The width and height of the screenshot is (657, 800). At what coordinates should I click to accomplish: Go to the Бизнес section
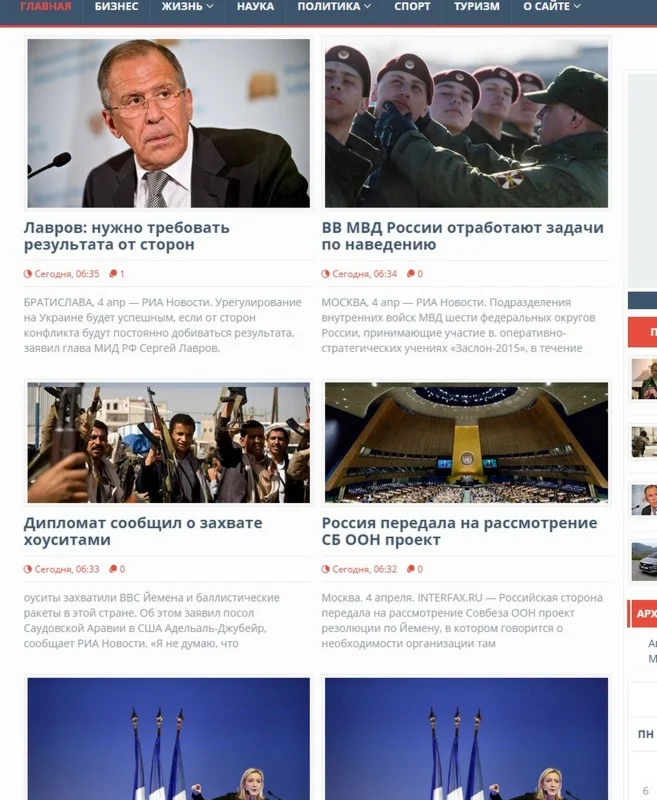coord(117,7)
